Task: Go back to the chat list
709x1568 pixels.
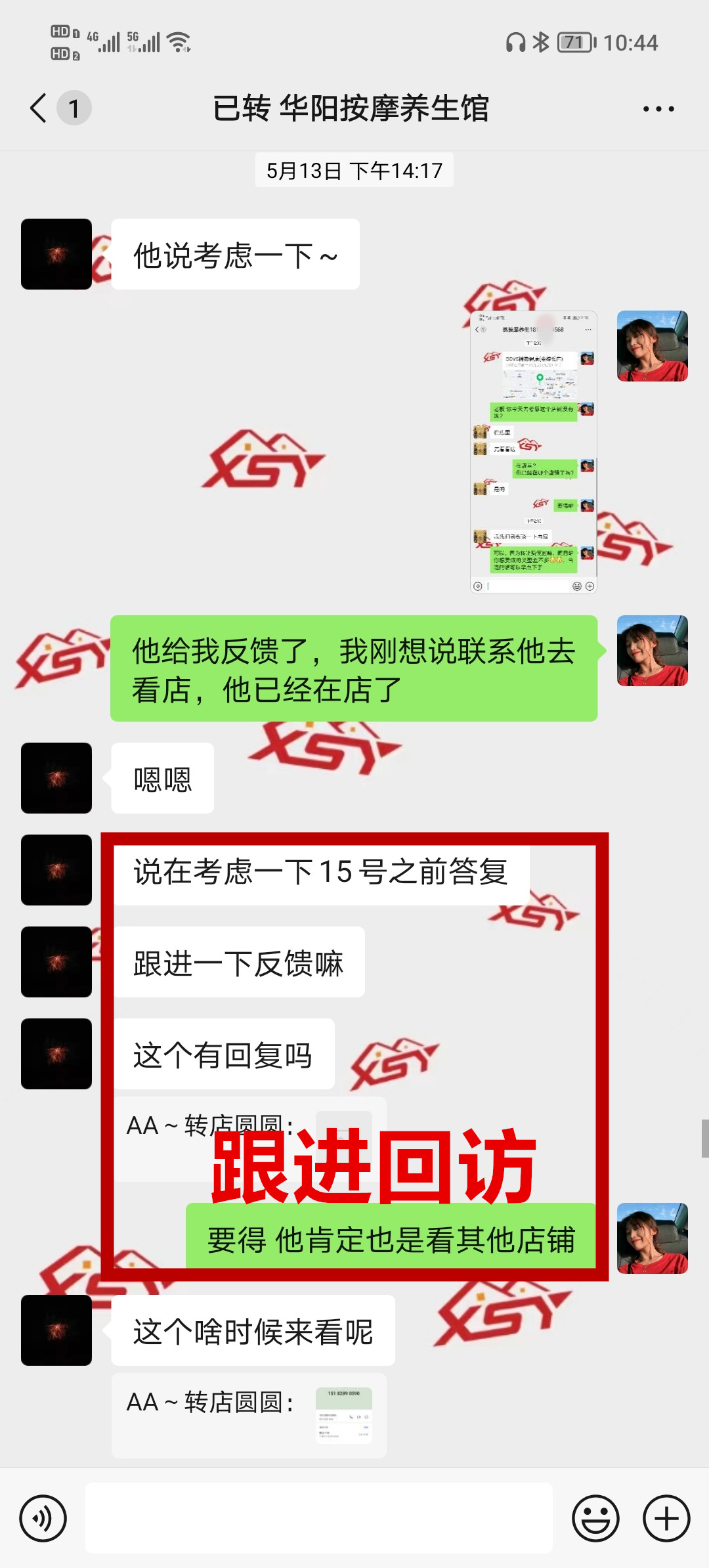Action: click(39, 108)
